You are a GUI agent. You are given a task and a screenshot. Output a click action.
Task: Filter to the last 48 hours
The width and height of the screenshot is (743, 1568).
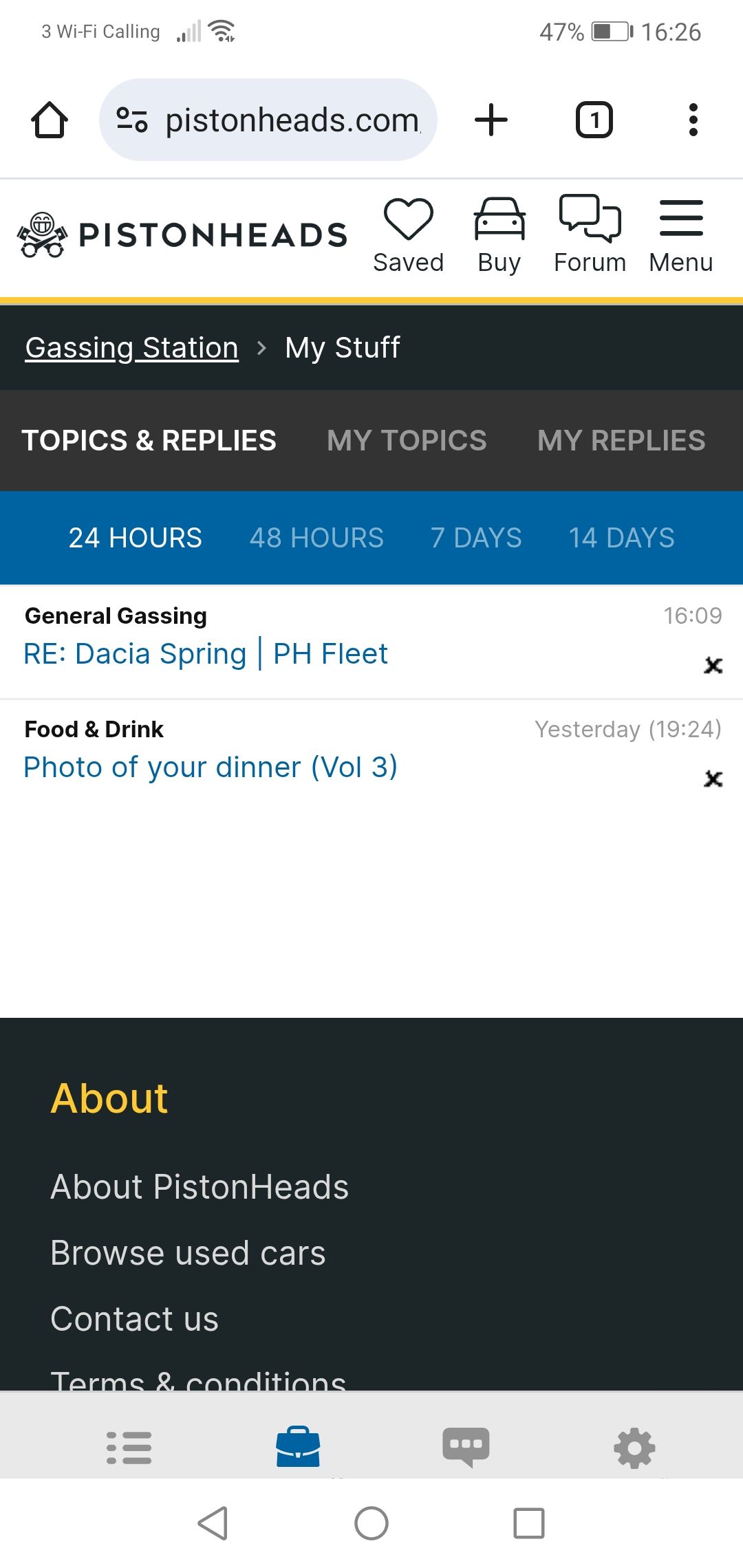coord(316,538)
